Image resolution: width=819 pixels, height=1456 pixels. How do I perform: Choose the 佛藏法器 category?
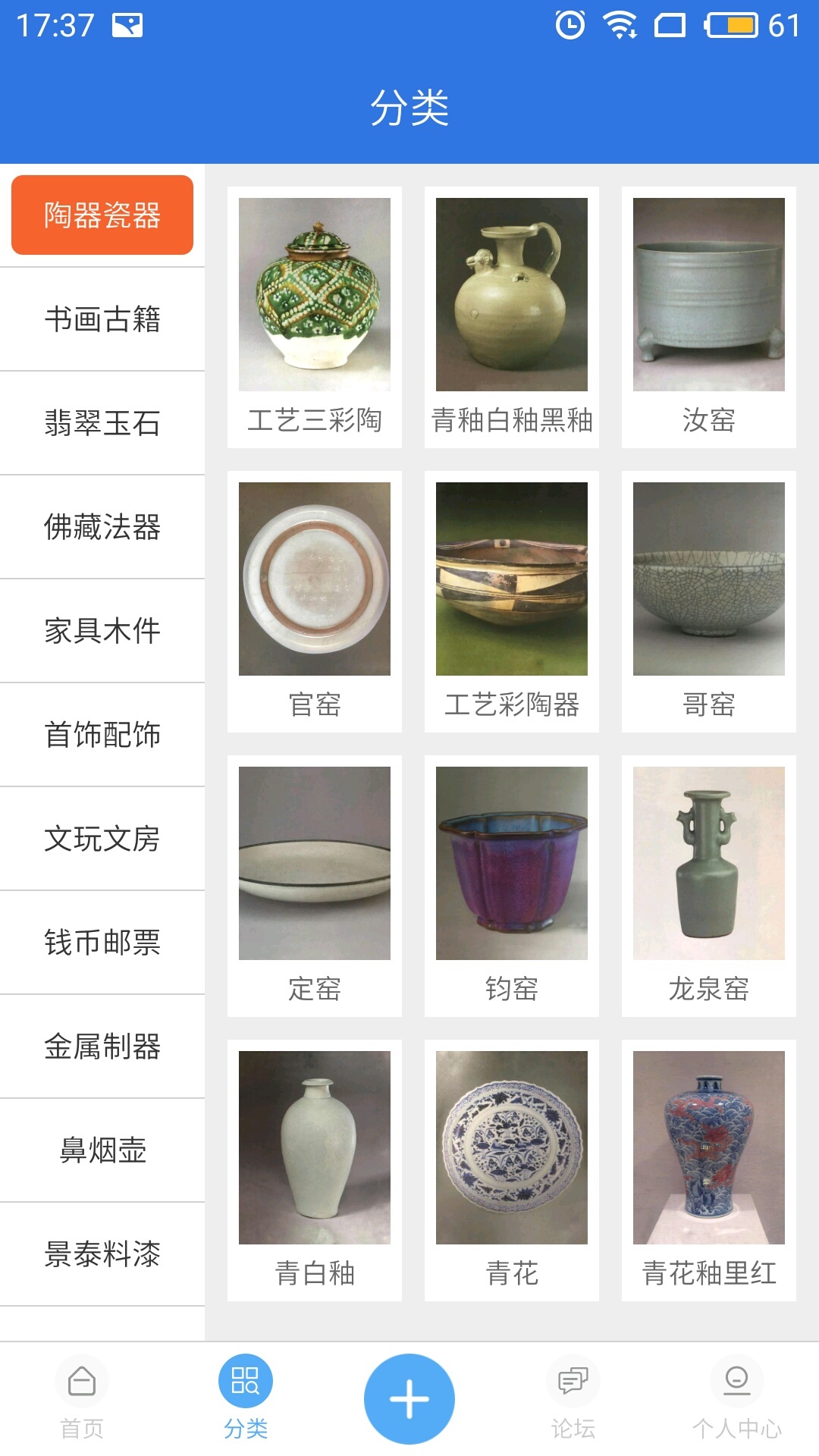pos(102,527)
